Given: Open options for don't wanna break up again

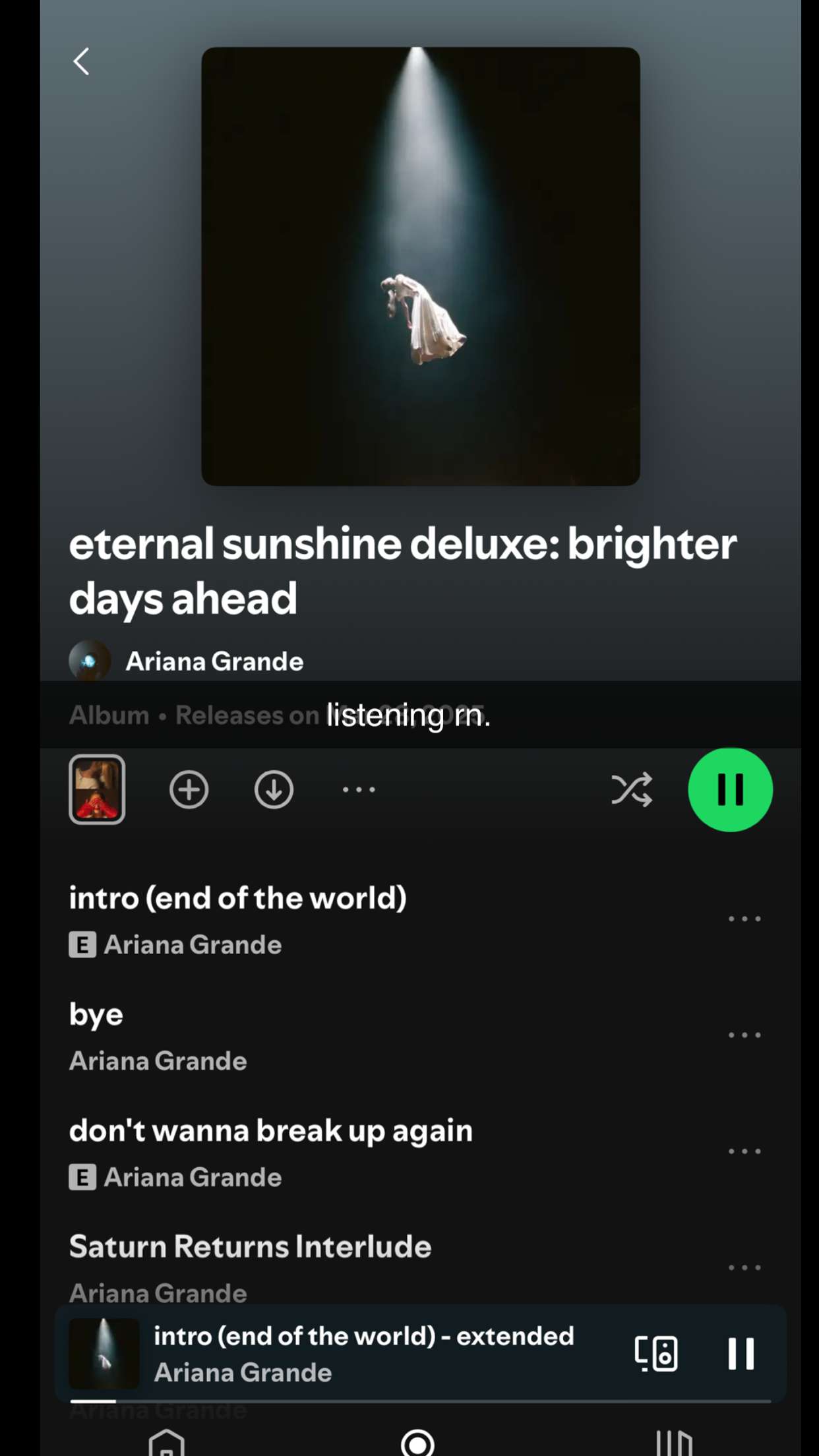Looking at the screenshot, I should tap(744, 1151).
